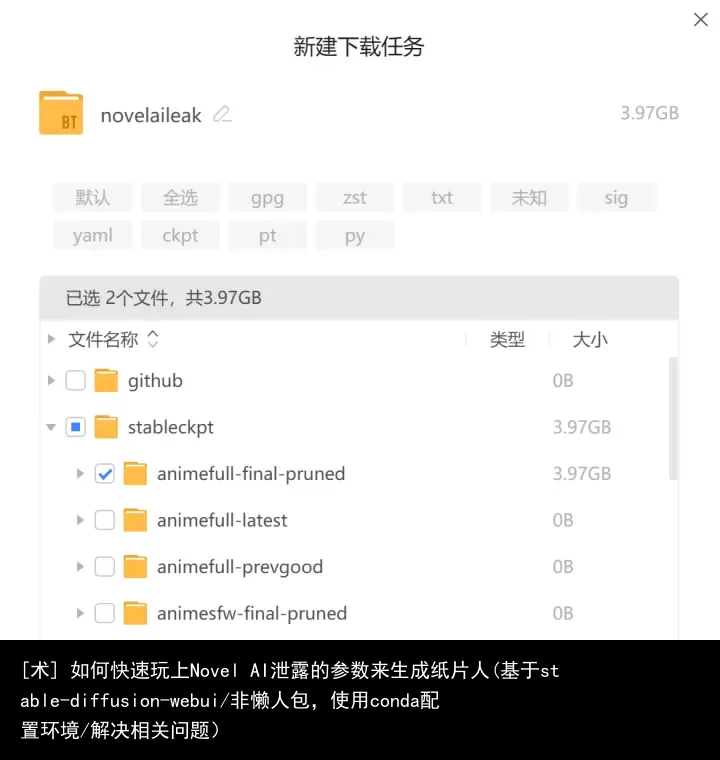Filter files by ckpt type
The height and width of the screenshot is (760, 720).
(x=180, y=236)
